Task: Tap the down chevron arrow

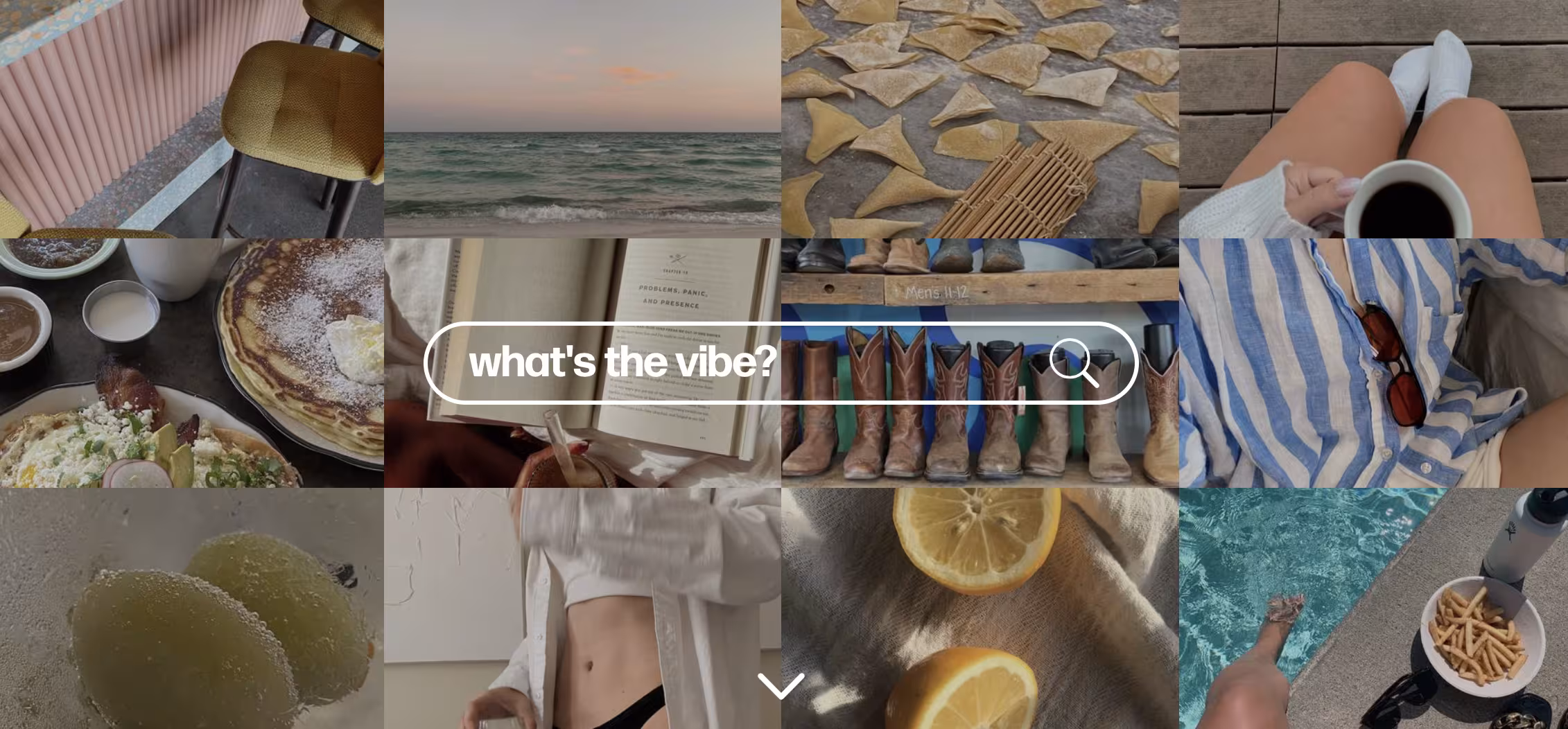Action: [x=781, y=685]
